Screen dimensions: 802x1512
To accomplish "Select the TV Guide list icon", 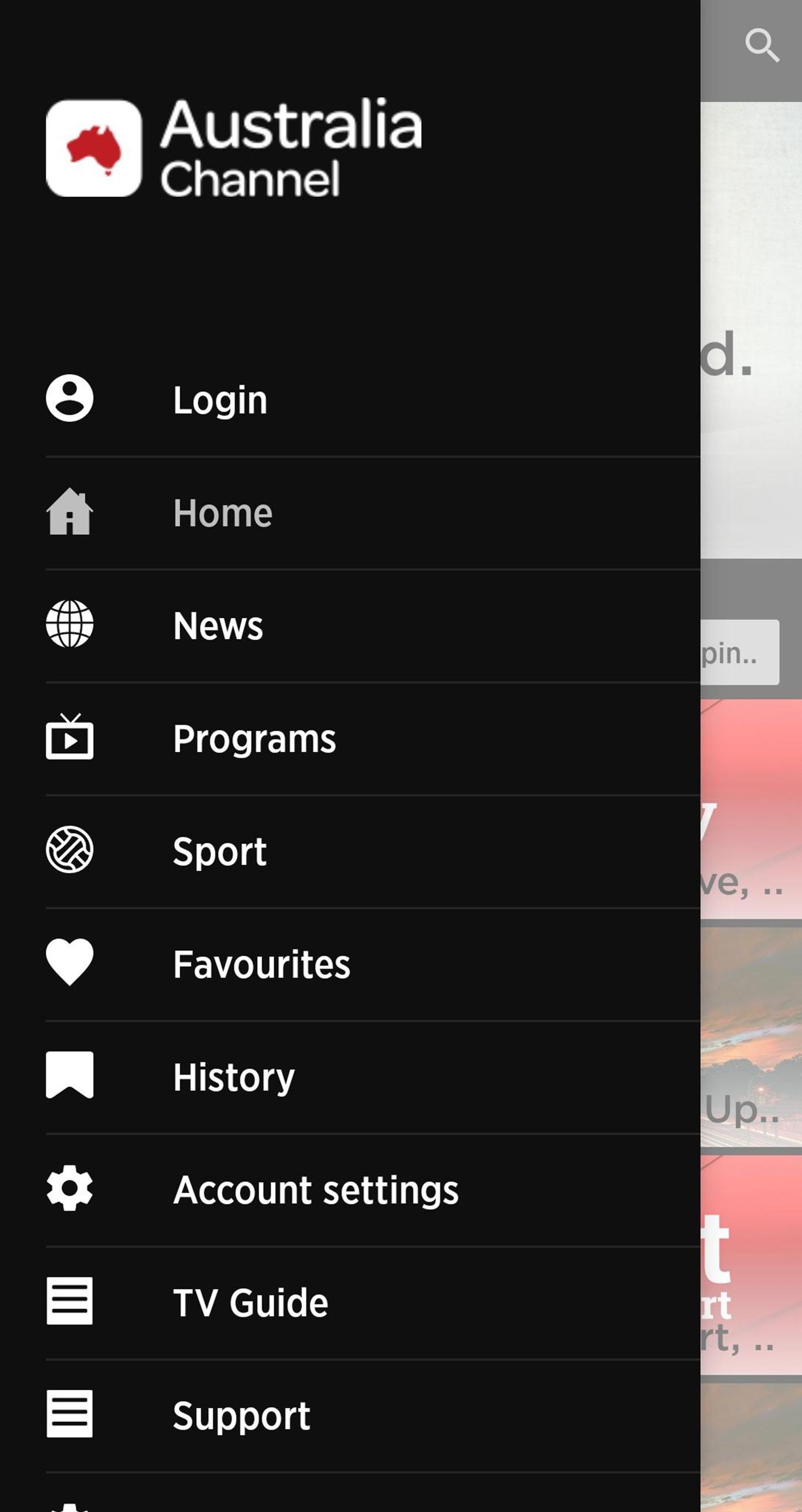I will 69,1302.
